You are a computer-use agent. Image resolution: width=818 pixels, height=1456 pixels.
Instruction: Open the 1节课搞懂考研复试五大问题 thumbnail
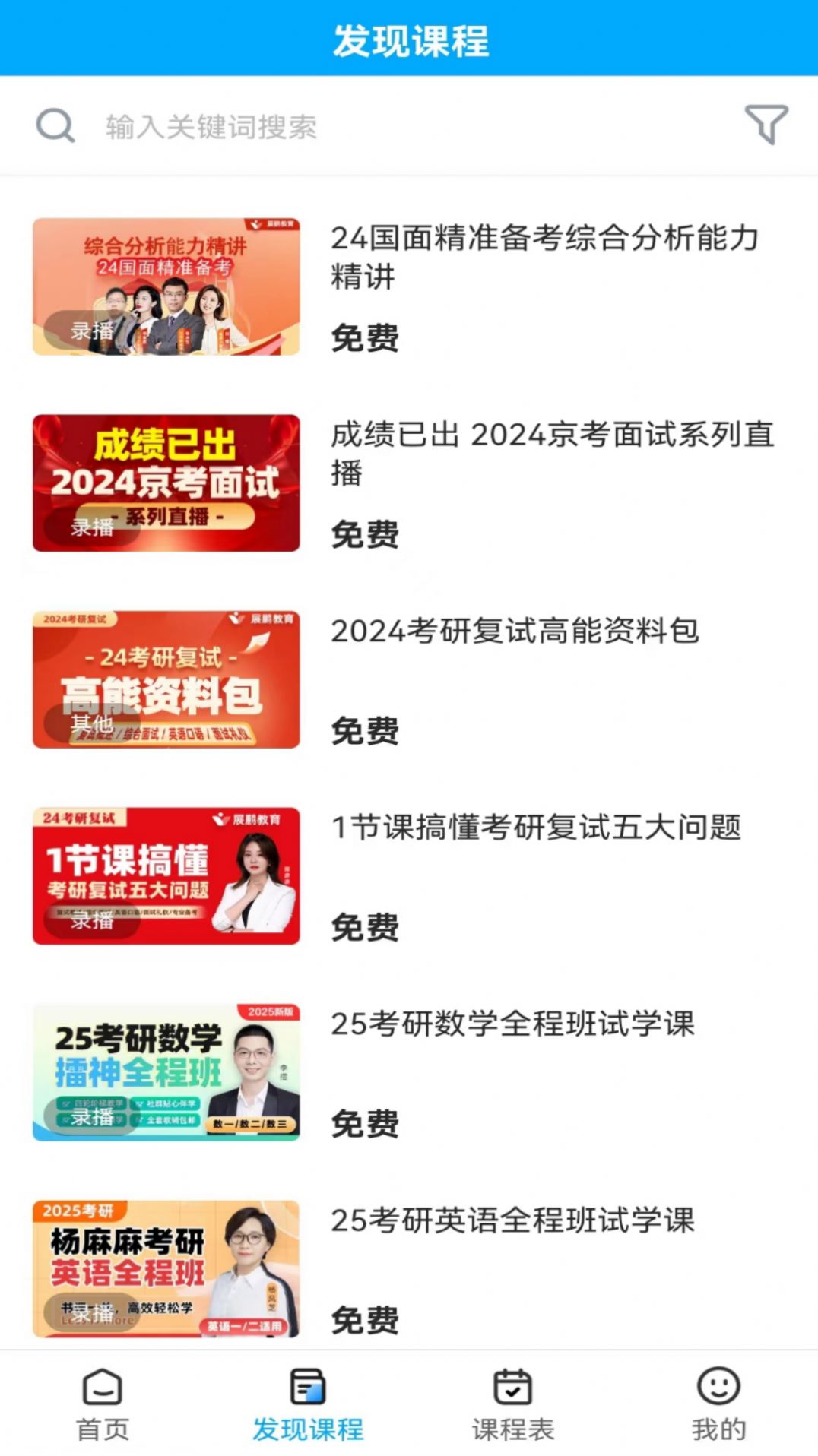click(166, 874)
